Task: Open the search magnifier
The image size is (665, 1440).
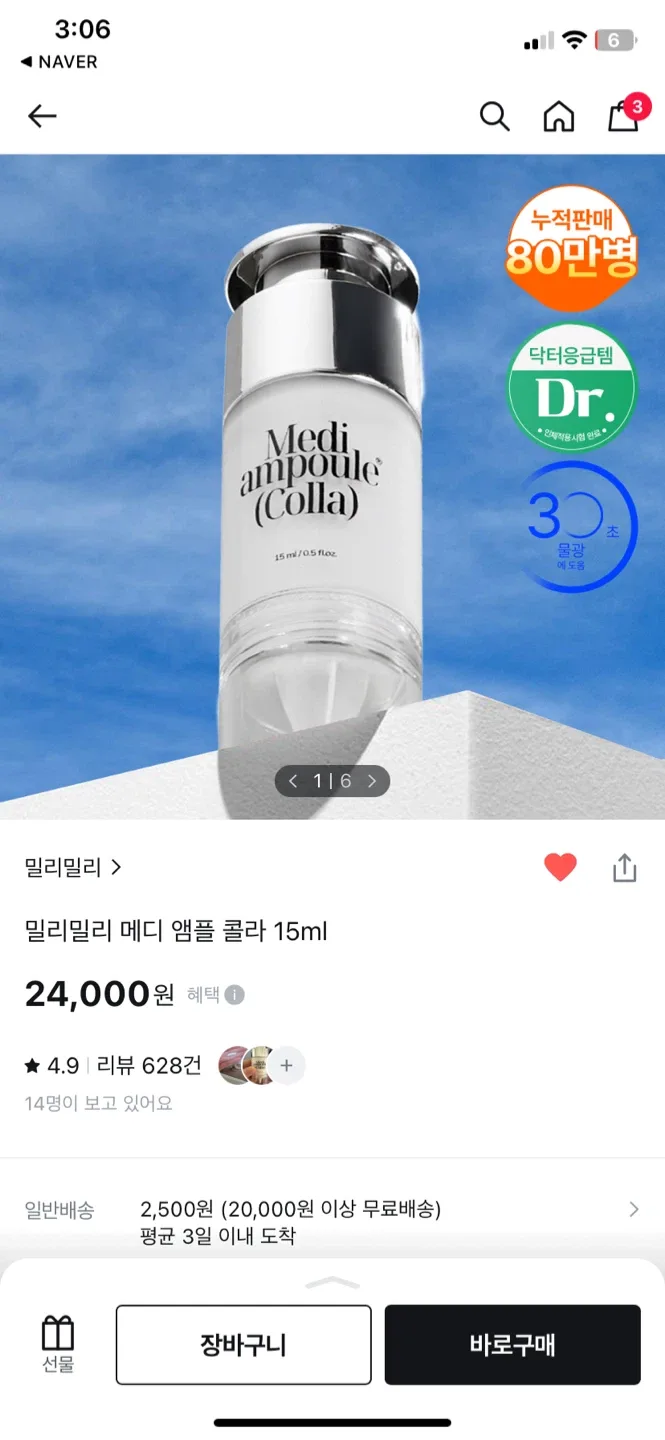Action: pyautogui.click(x=494, y=117)
